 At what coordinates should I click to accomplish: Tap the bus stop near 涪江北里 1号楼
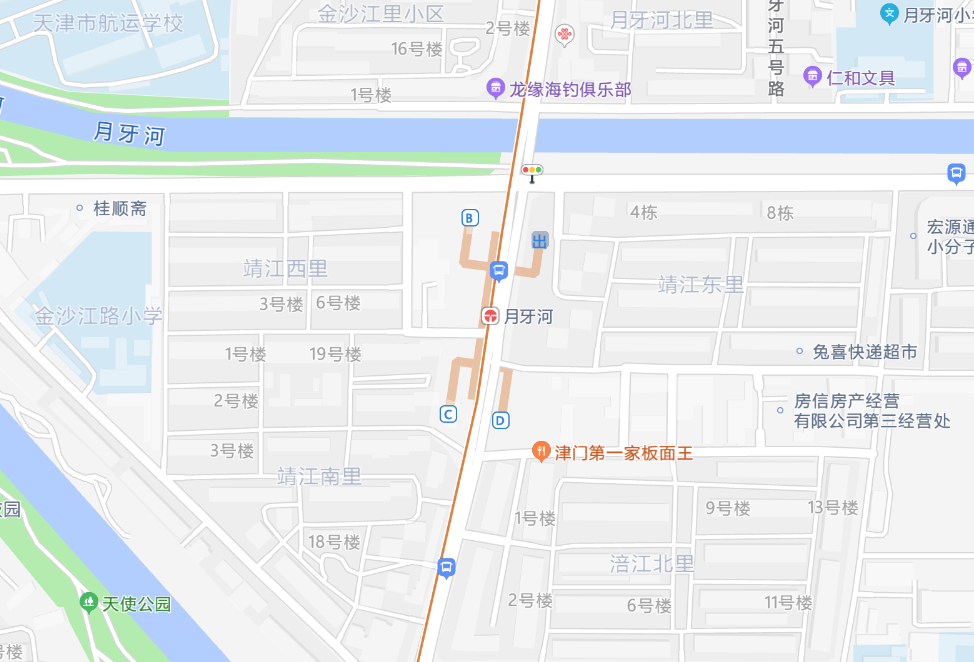(x=446, y=568)
